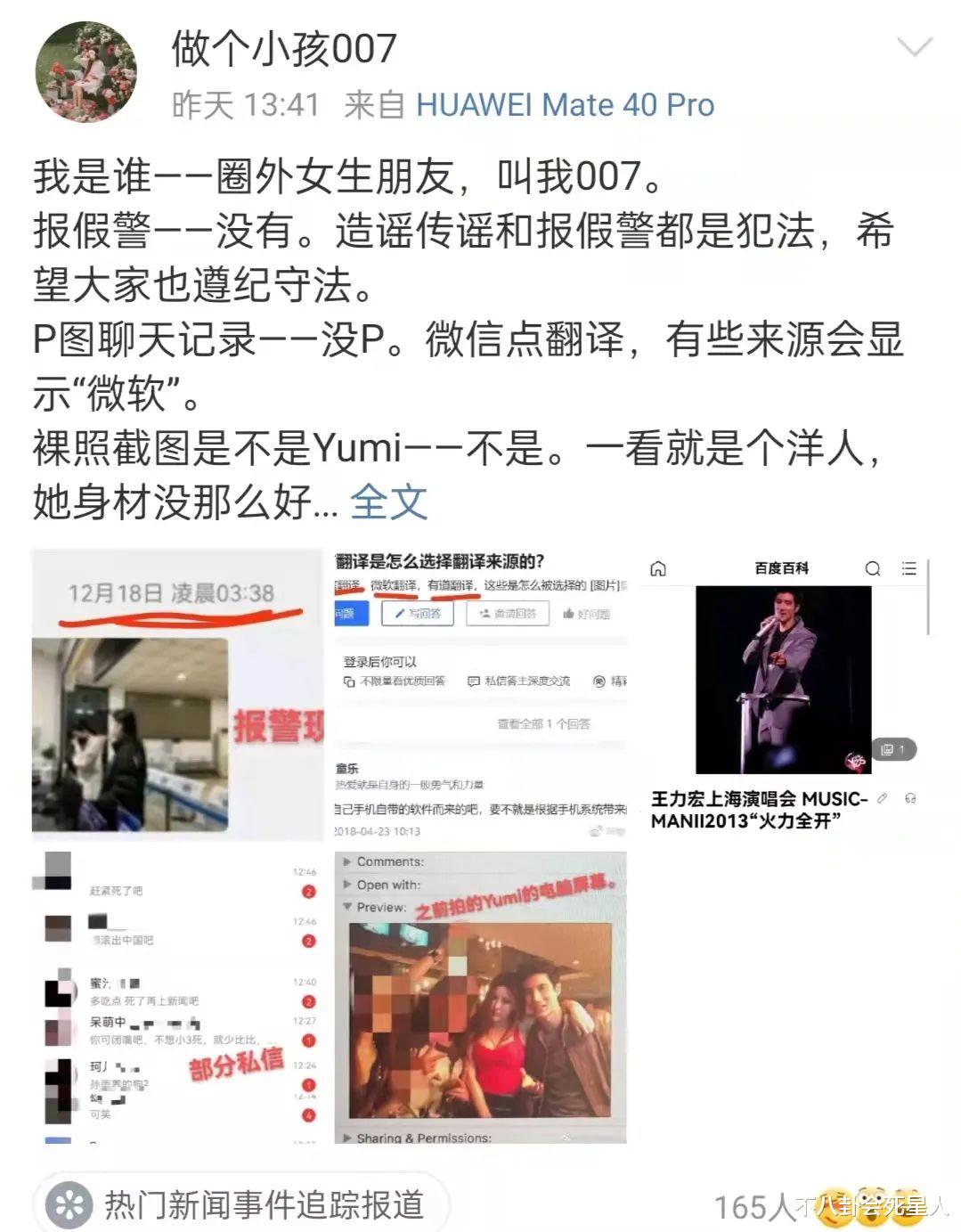Click the search magnifier icon in 百度百科
The height and width of the screenshot is (1232, 961).
click(873, 570)
